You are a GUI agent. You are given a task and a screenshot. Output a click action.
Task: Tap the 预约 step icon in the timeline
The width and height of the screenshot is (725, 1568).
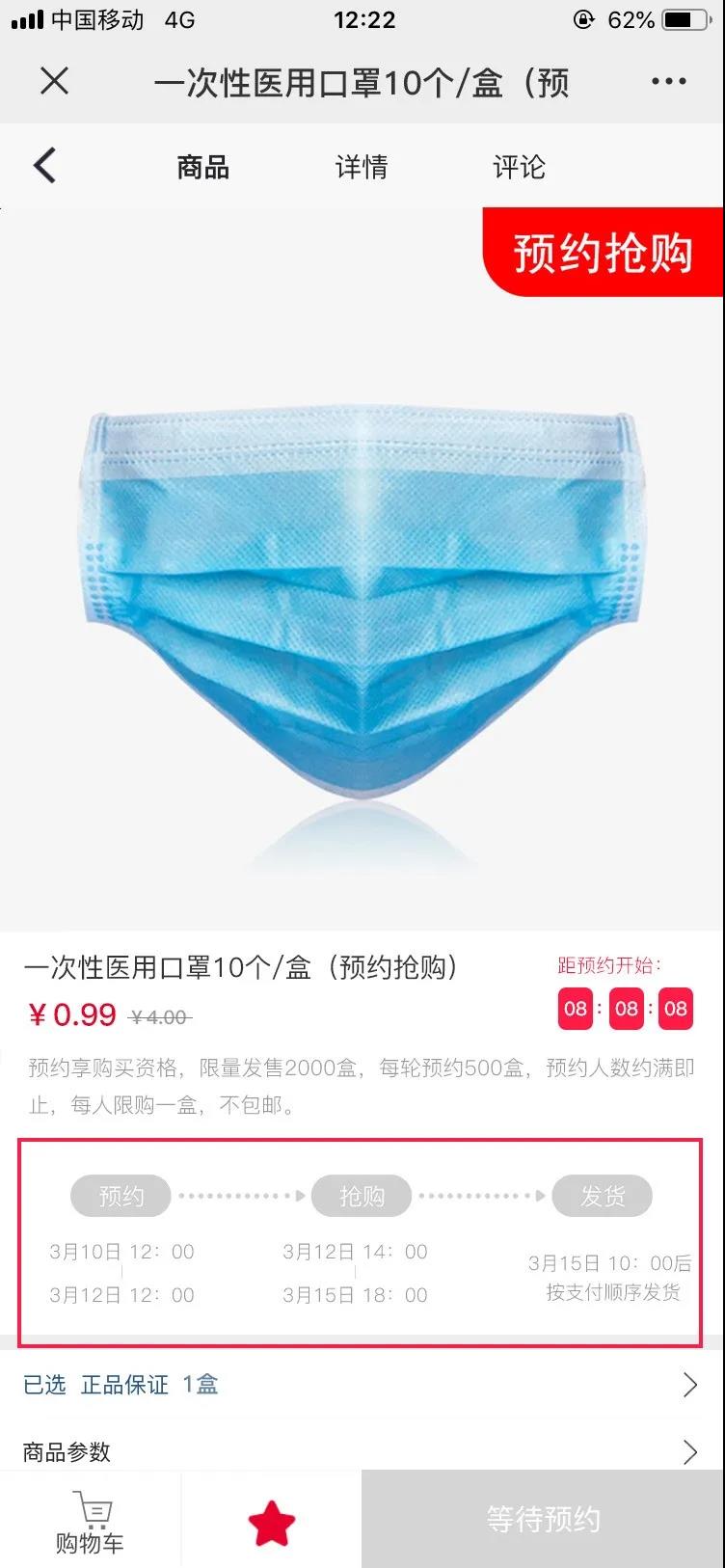121,1196
